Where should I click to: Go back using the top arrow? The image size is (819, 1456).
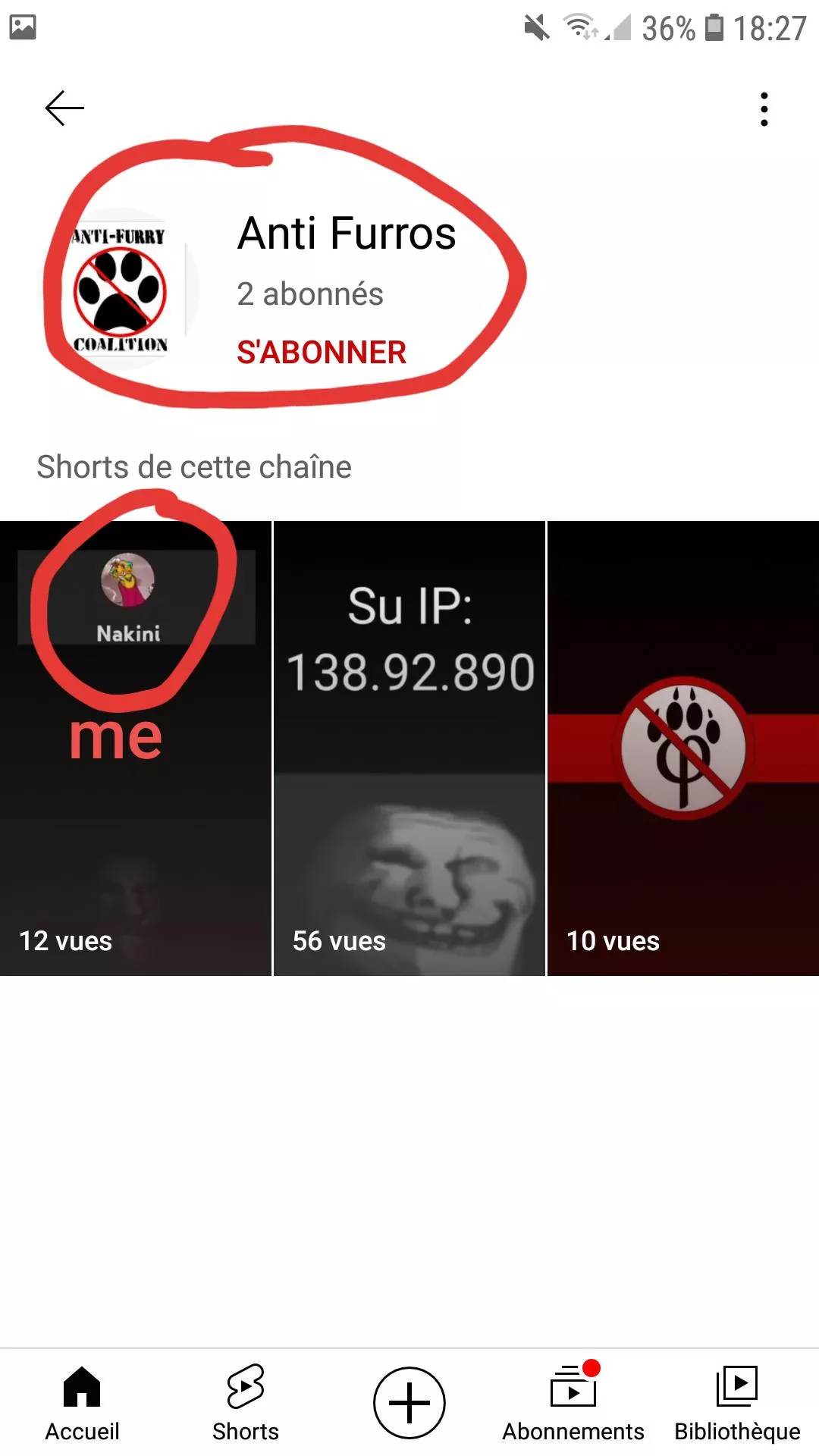64,108
